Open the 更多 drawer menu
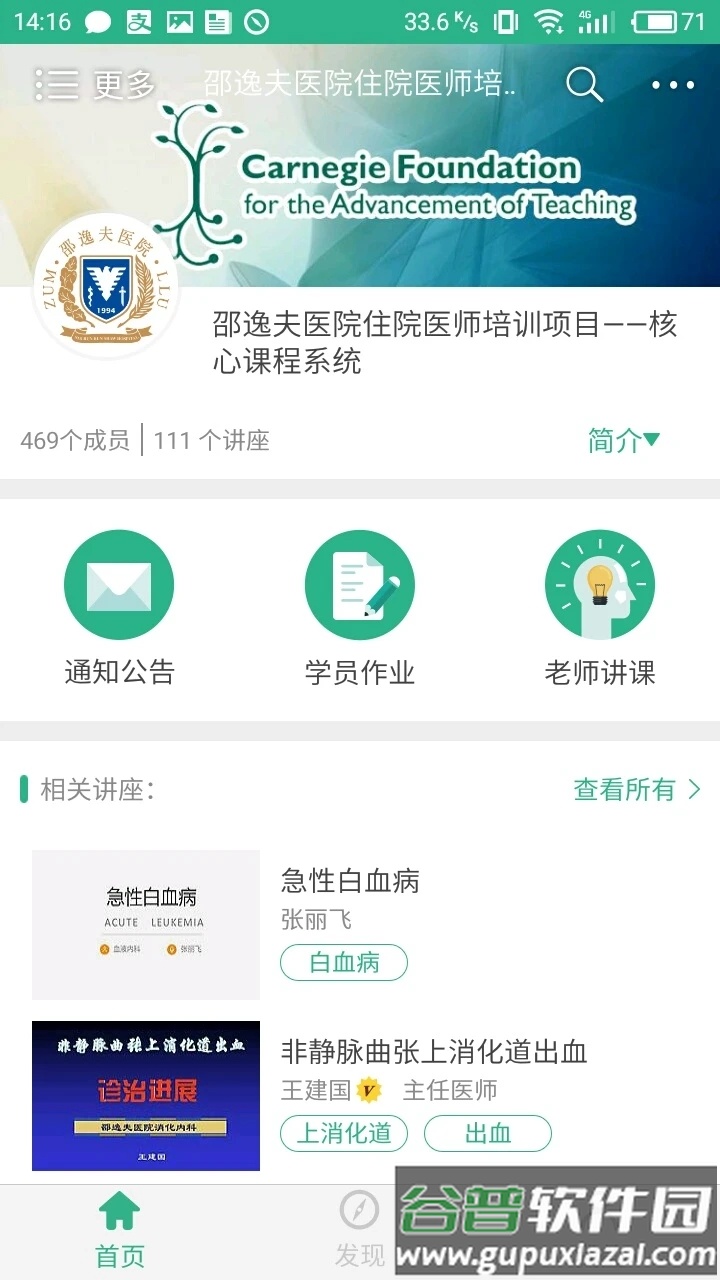The width and height of the screenshot is (720, 1280). click(x=94, y=85)
